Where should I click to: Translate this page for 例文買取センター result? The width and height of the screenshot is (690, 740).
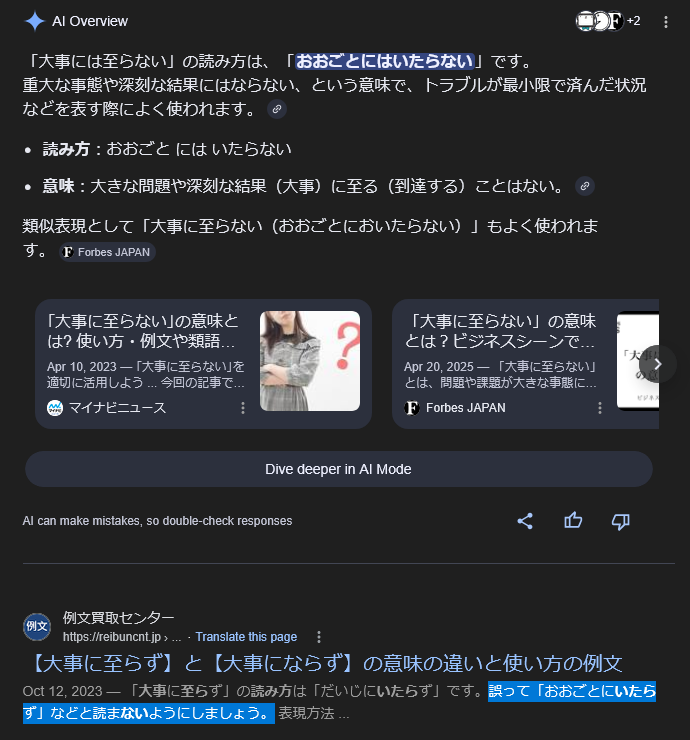246,637
